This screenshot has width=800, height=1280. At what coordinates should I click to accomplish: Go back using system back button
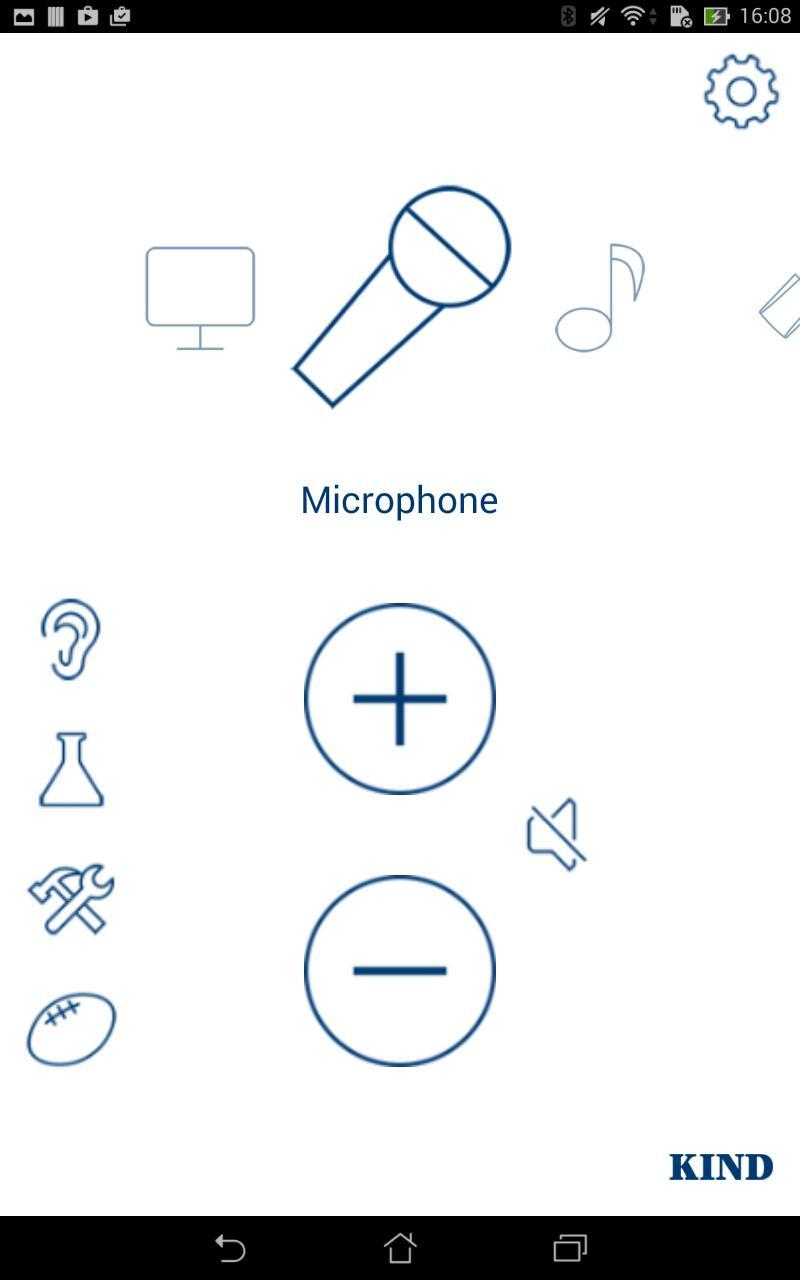tap(230, 1248)
